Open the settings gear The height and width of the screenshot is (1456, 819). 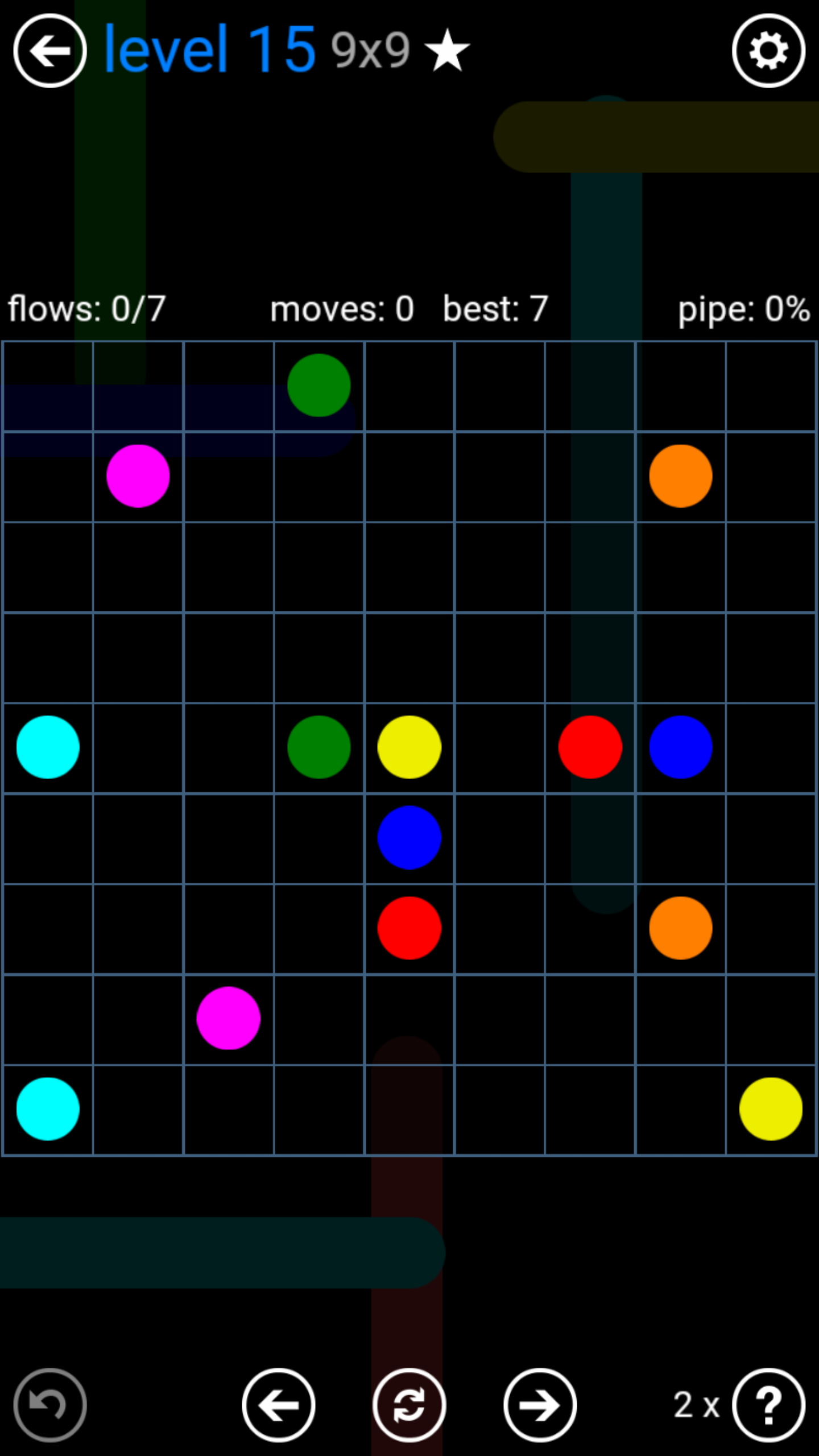[x=768, y=51]
